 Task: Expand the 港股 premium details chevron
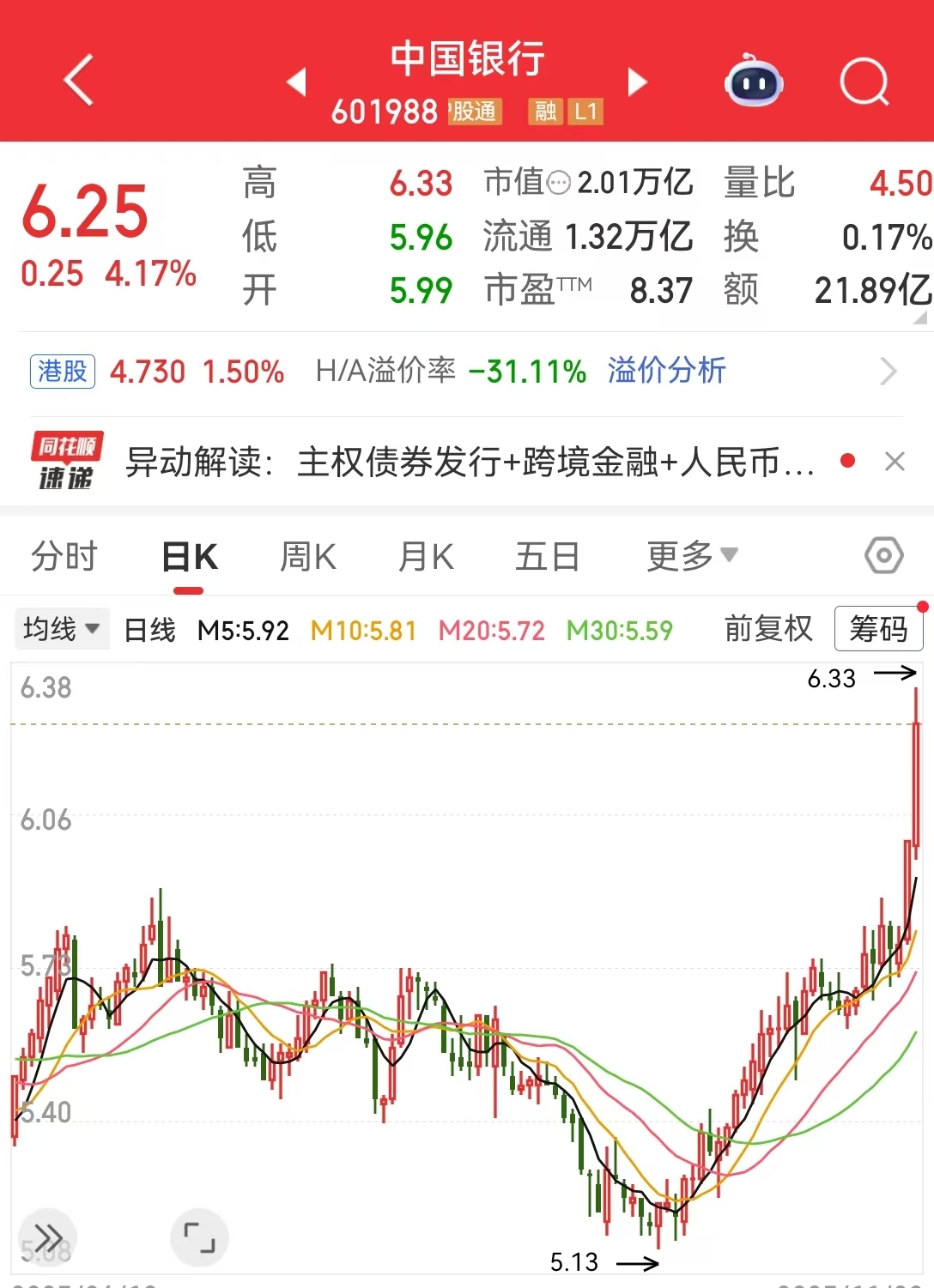[x=889, y=371]
